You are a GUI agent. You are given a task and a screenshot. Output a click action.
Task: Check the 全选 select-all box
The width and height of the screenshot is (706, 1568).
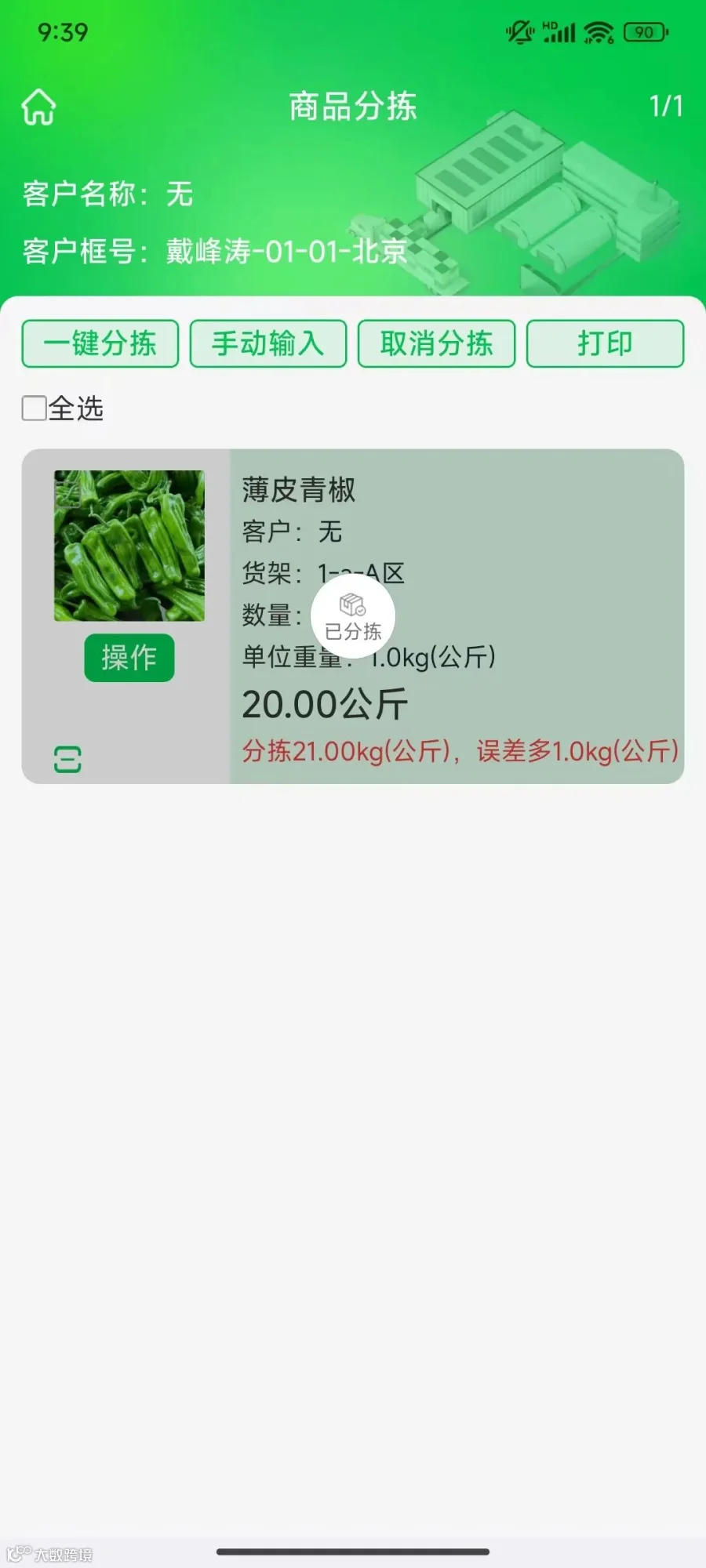(34, 408)
